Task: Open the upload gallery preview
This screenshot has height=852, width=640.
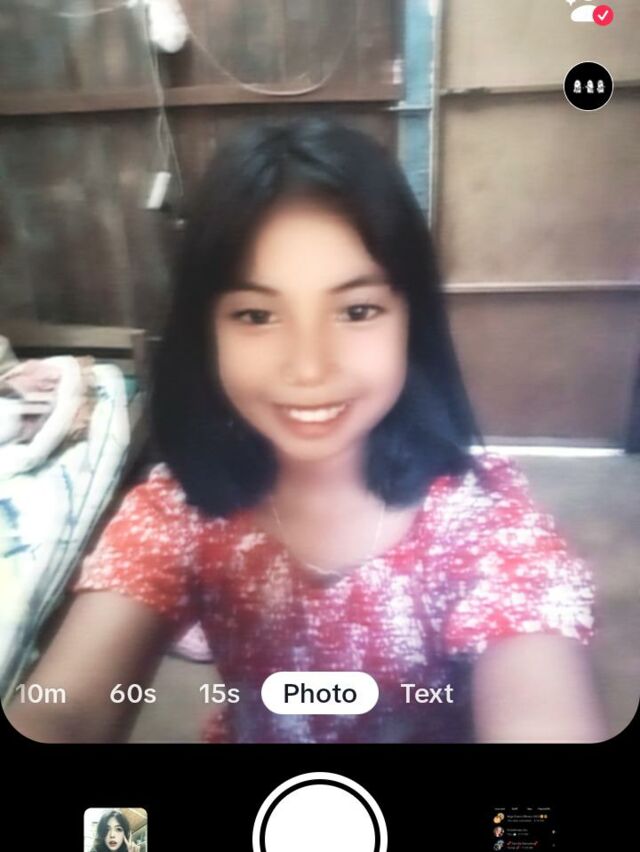Action: (x=522, y=830)
